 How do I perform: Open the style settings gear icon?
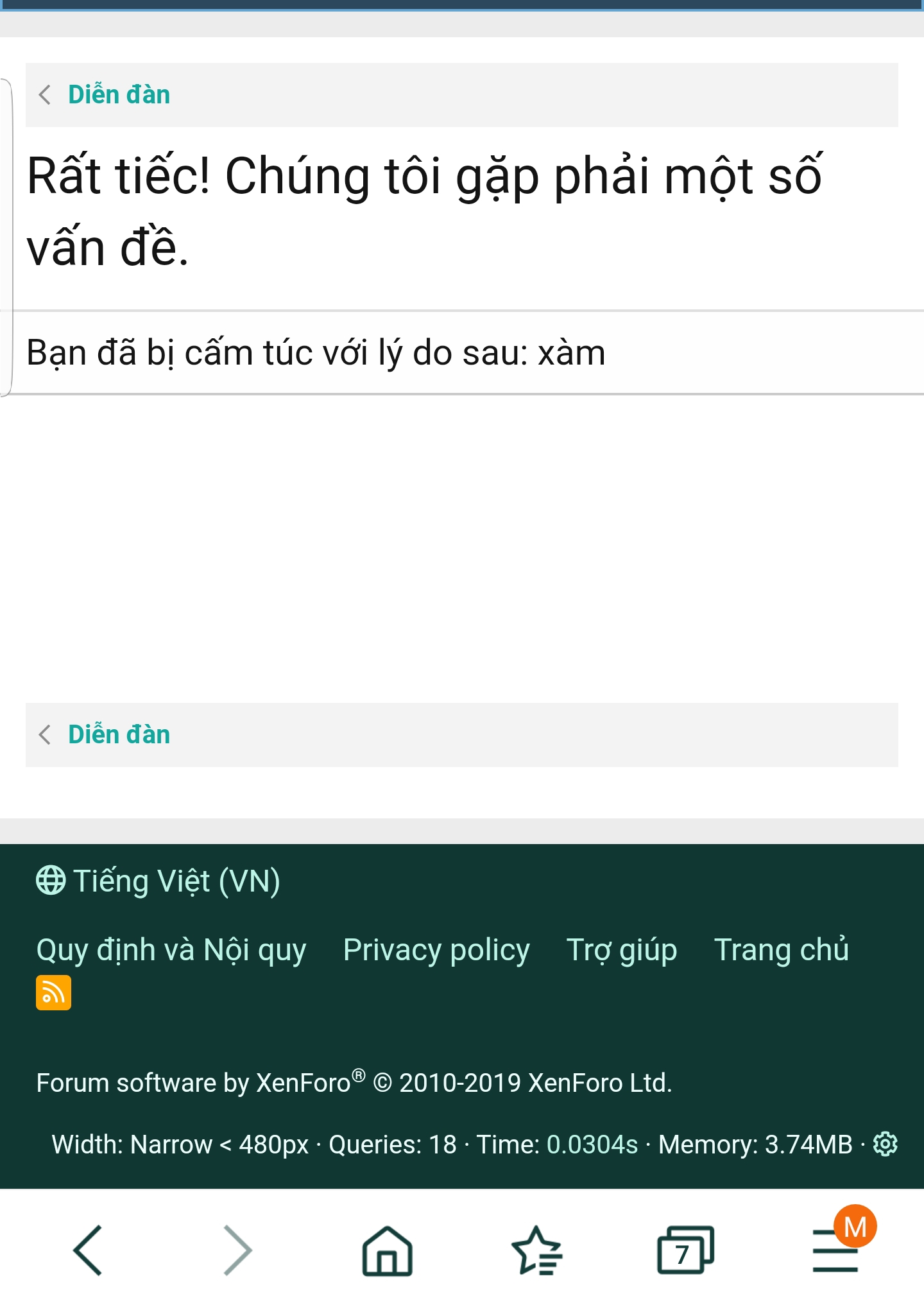tap(886, 1144)
